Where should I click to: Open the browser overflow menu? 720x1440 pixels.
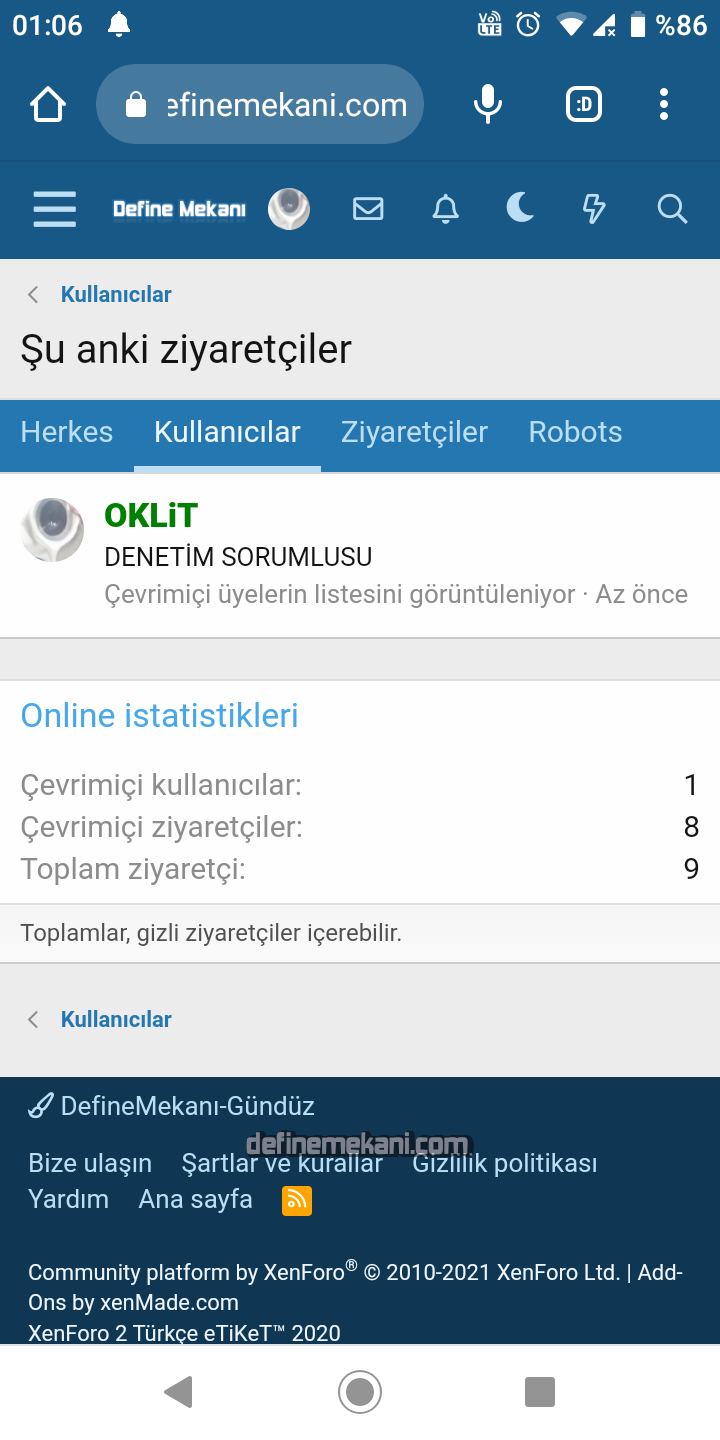(664, 104)
